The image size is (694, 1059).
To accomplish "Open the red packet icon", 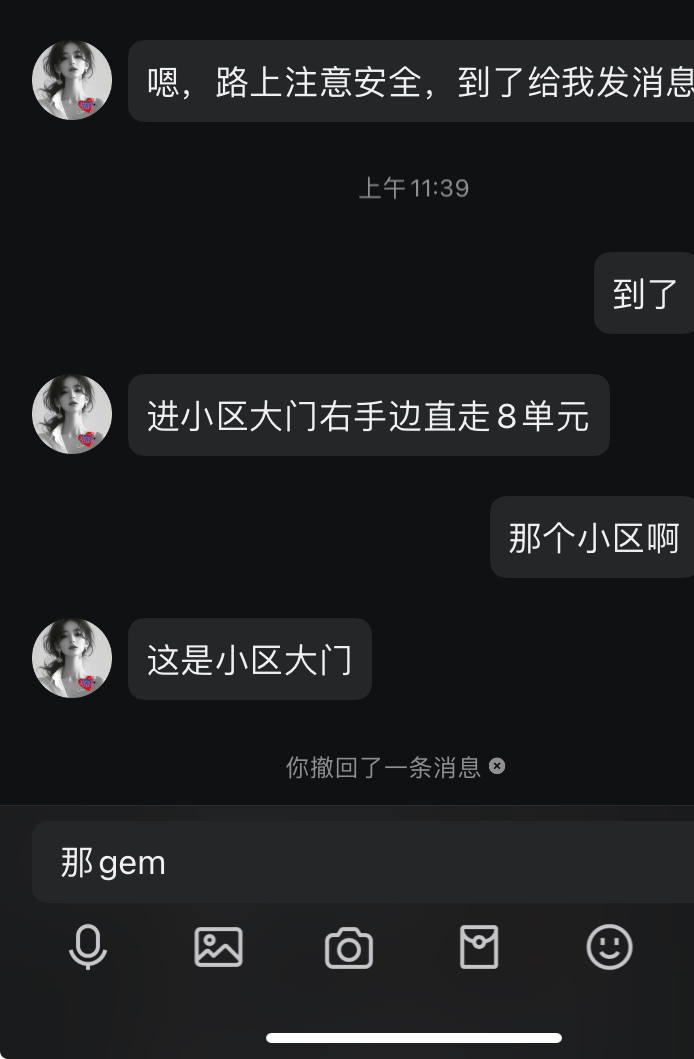I will [479, 946].
